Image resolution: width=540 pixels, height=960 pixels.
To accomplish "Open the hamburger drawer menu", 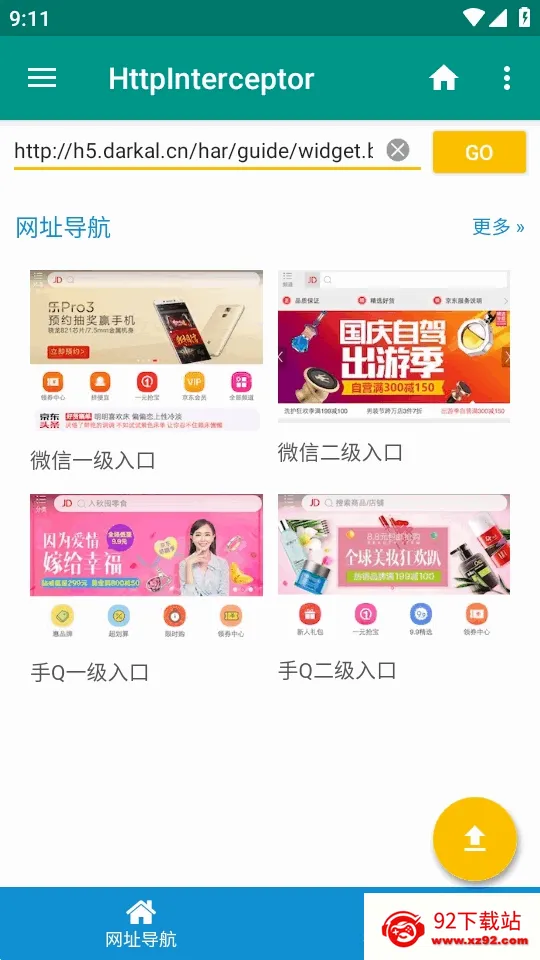I will coord(42,78).
